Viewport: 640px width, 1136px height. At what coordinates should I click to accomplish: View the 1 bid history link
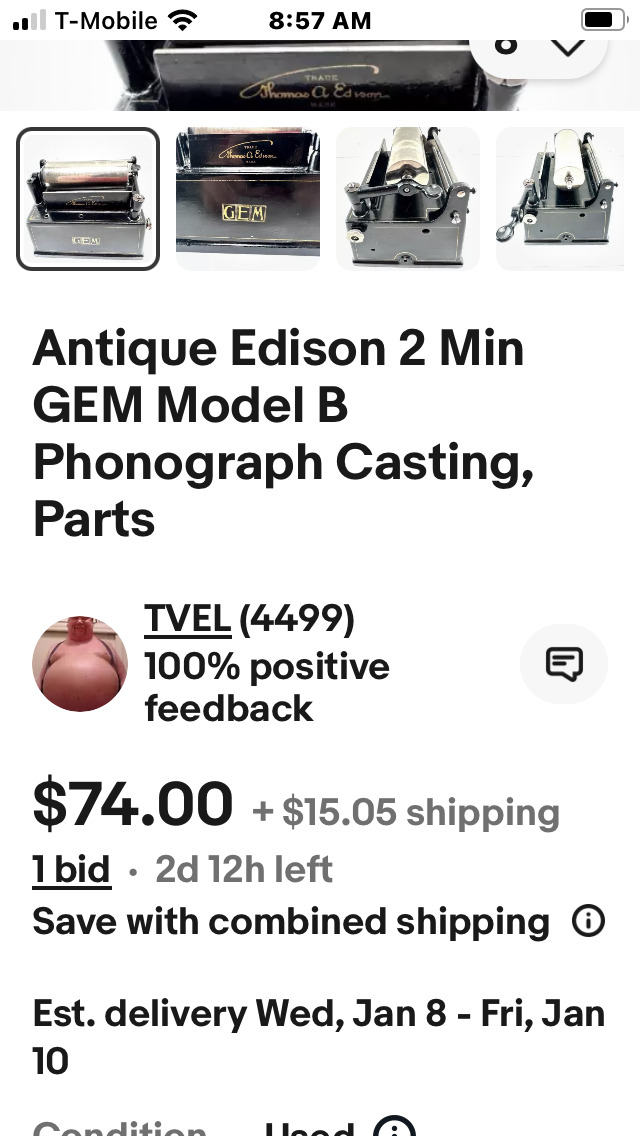coord(71,869)
